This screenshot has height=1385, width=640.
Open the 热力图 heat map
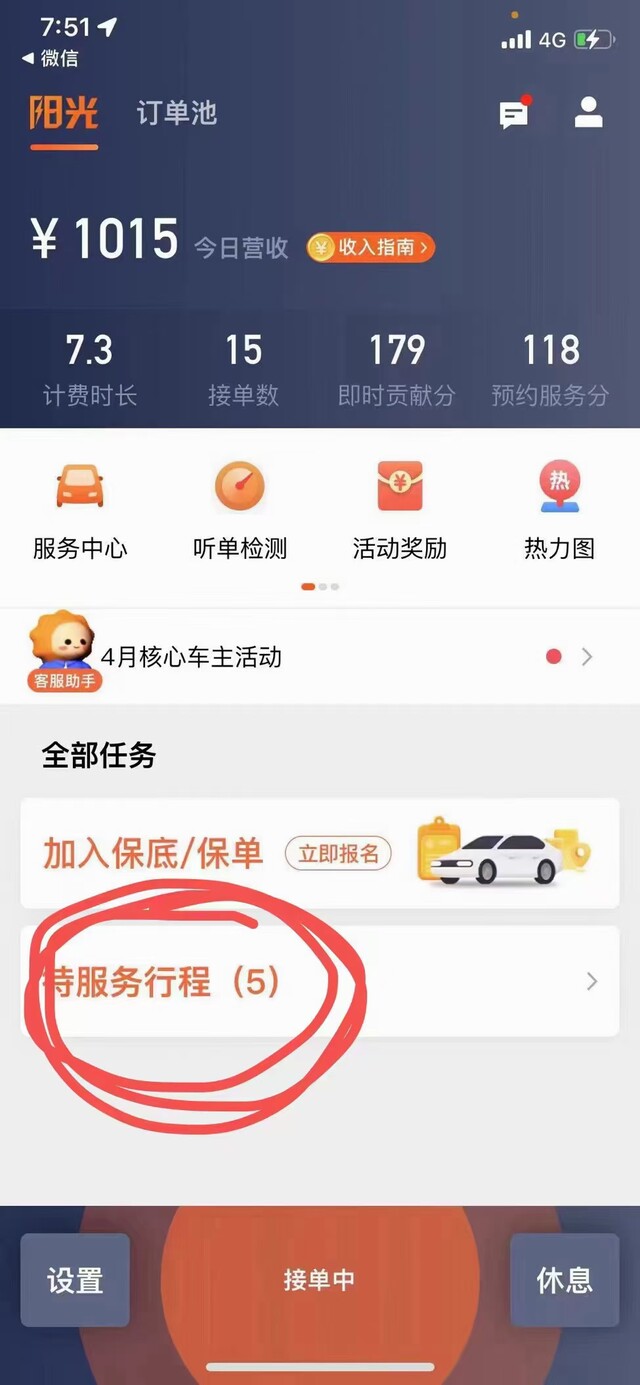[560, 510]
